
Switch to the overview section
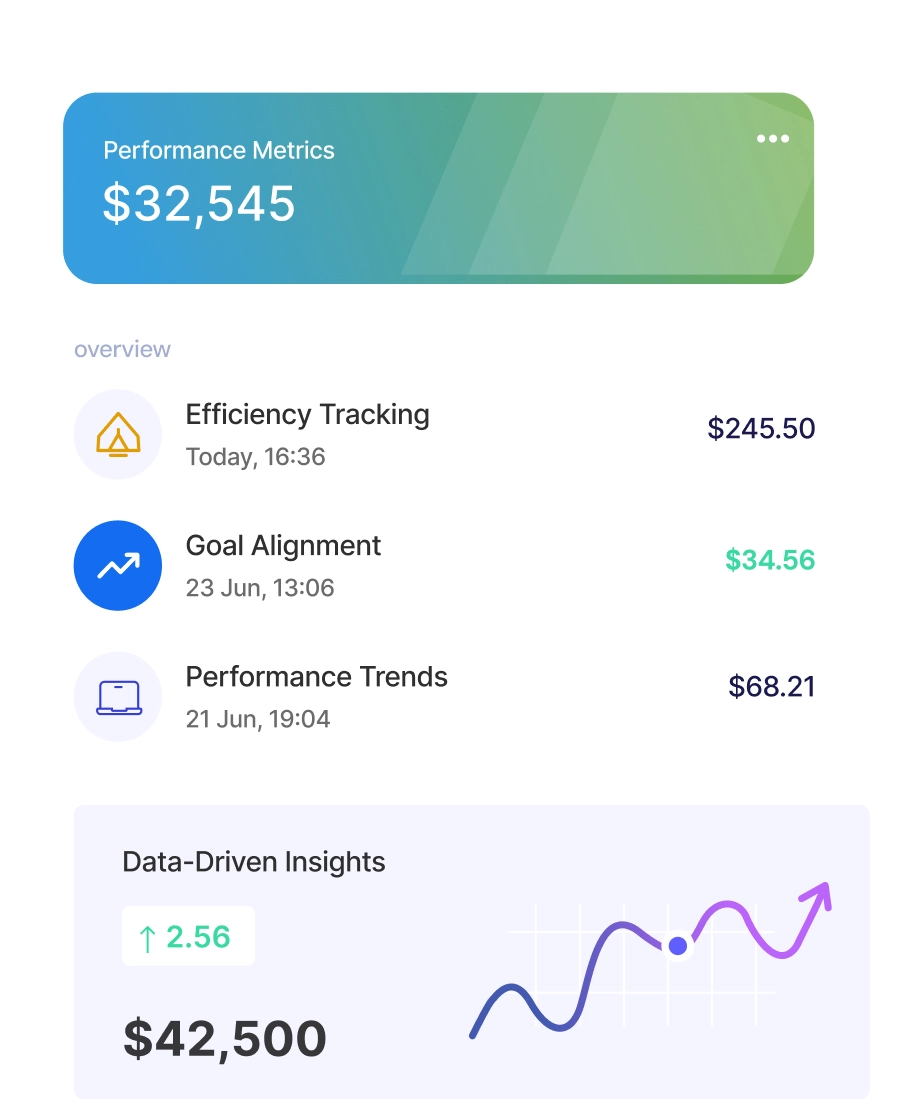point(122,349)
